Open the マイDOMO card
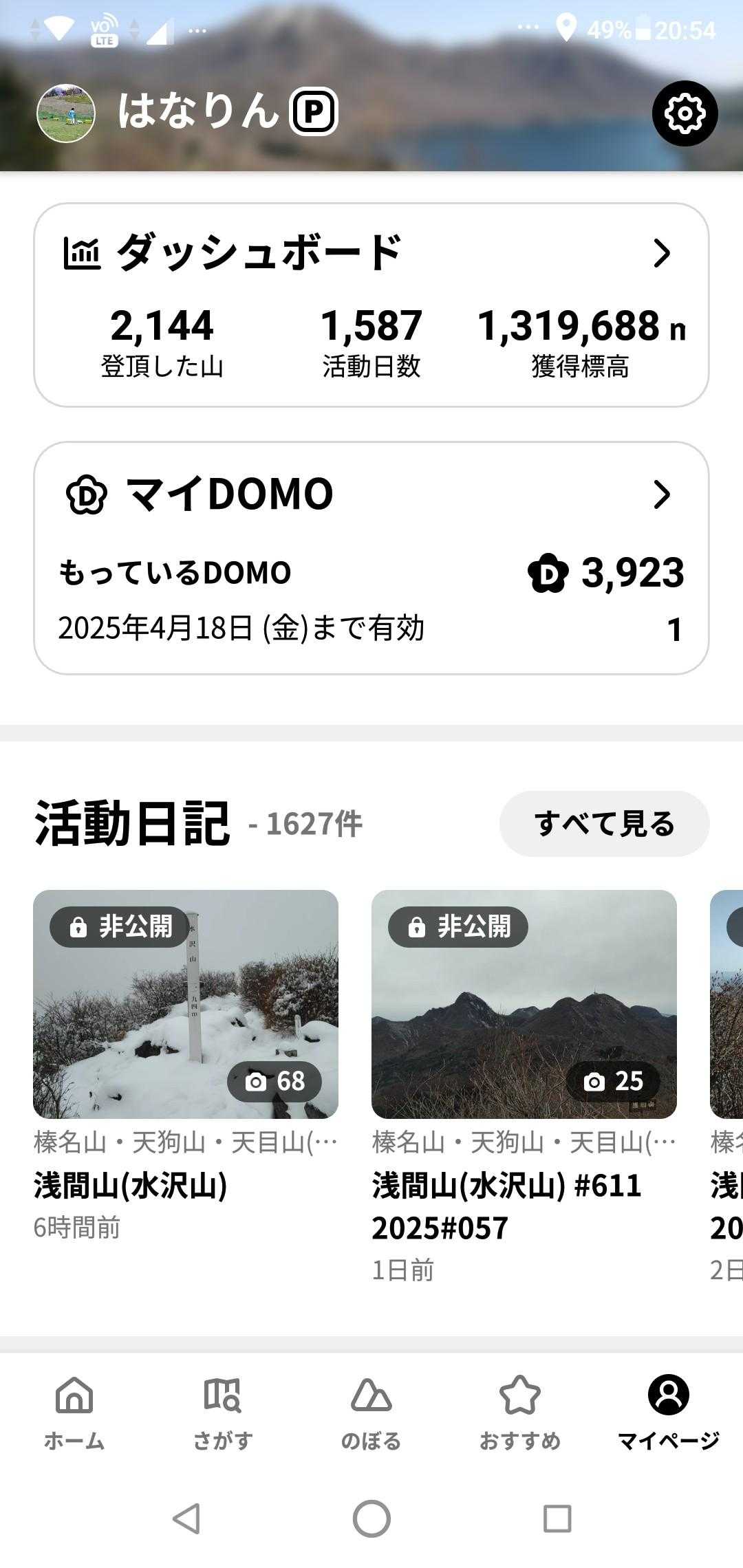The width and height of the screenshot is (743, 1568). tap(371, 558)
